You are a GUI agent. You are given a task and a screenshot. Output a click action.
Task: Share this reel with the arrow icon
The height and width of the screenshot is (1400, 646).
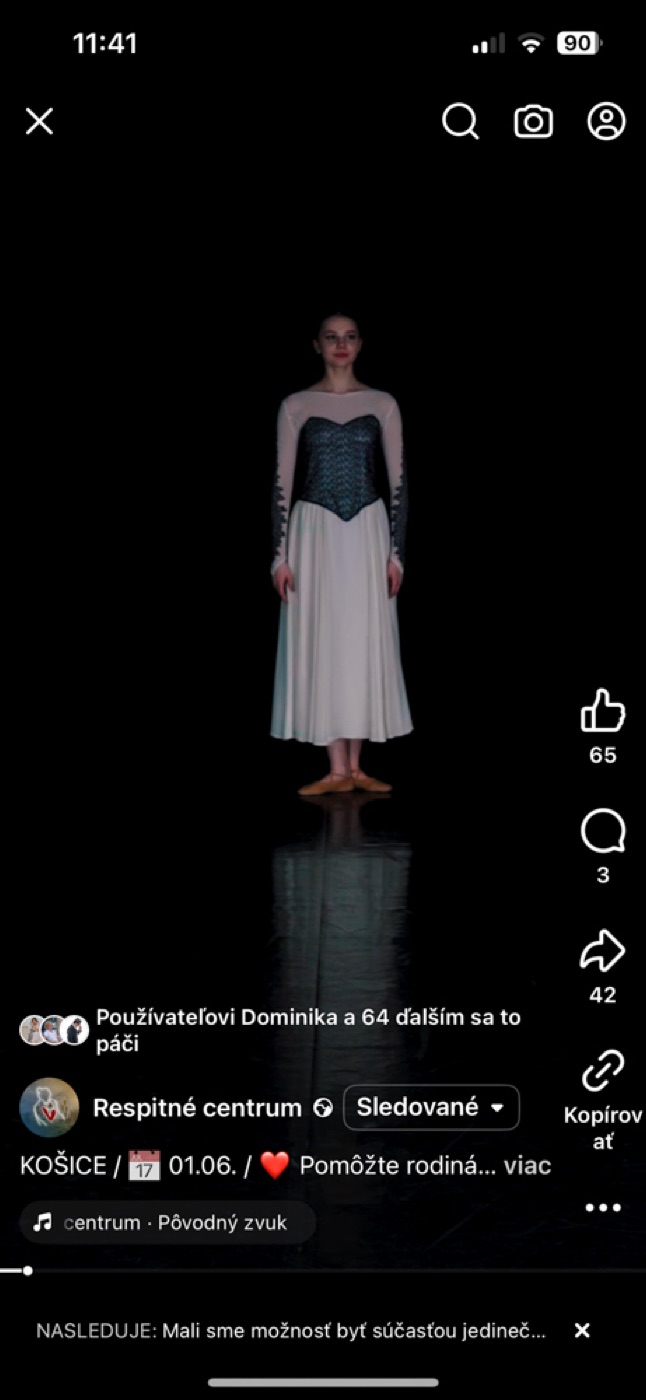click(x=603, y=951)
